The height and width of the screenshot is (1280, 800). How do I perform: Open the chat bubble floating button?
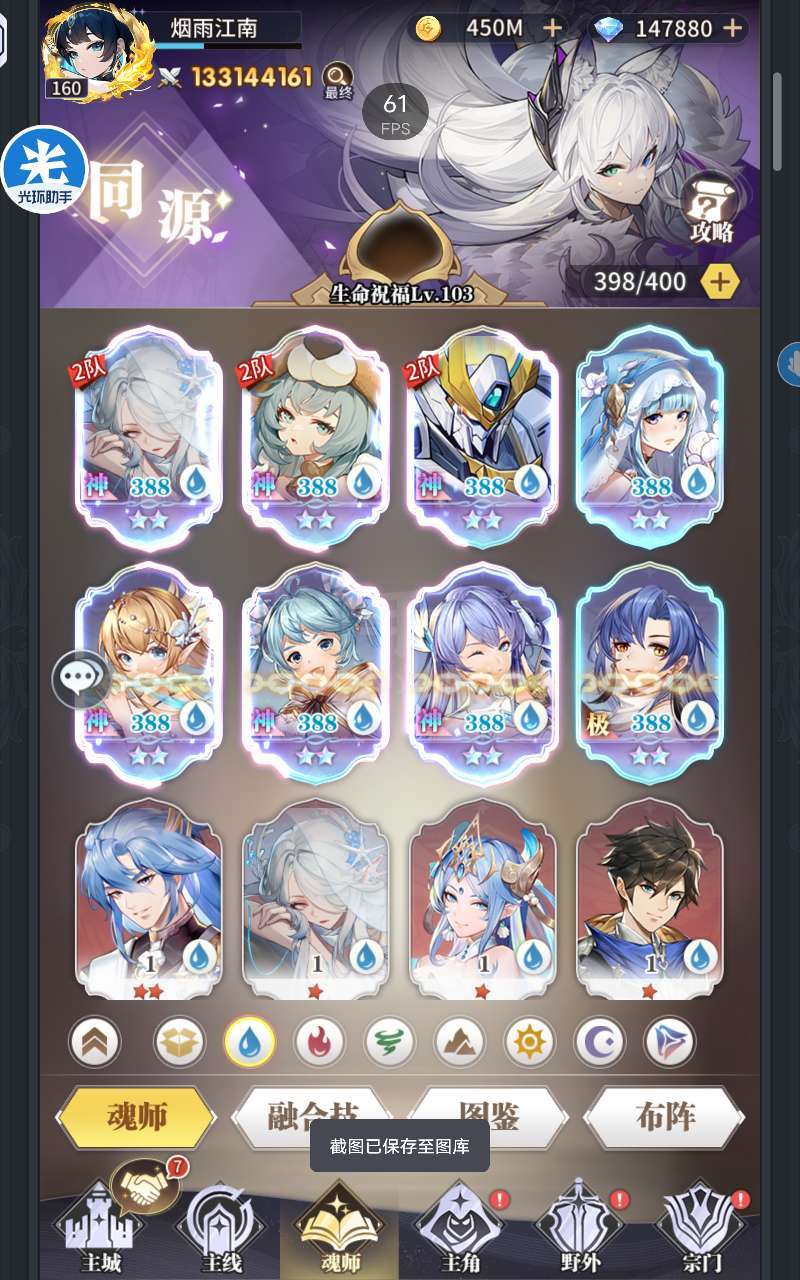pyautogui.click(x=80, y=680)
